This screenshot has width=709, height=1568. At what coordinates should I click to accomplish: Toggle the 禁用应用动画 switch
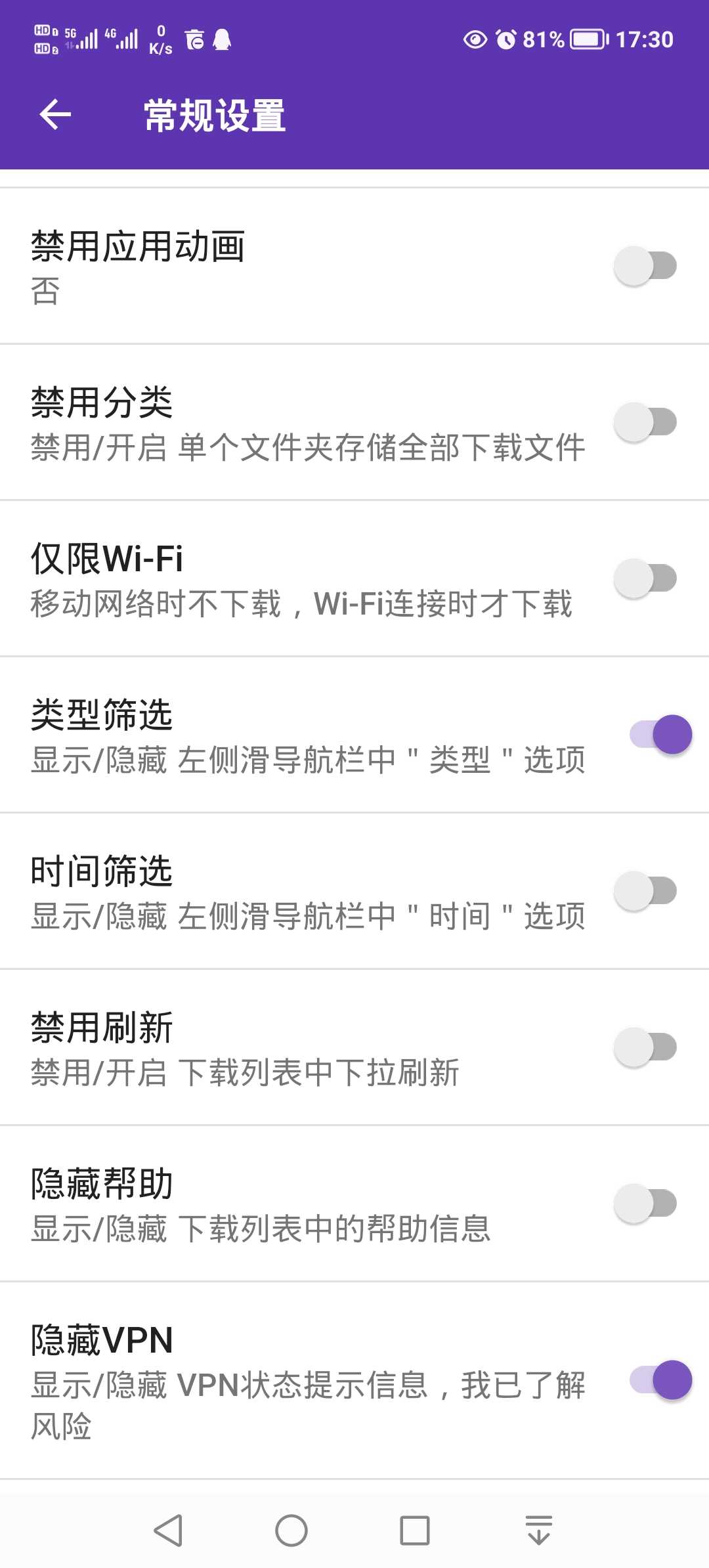pos(645,266)
